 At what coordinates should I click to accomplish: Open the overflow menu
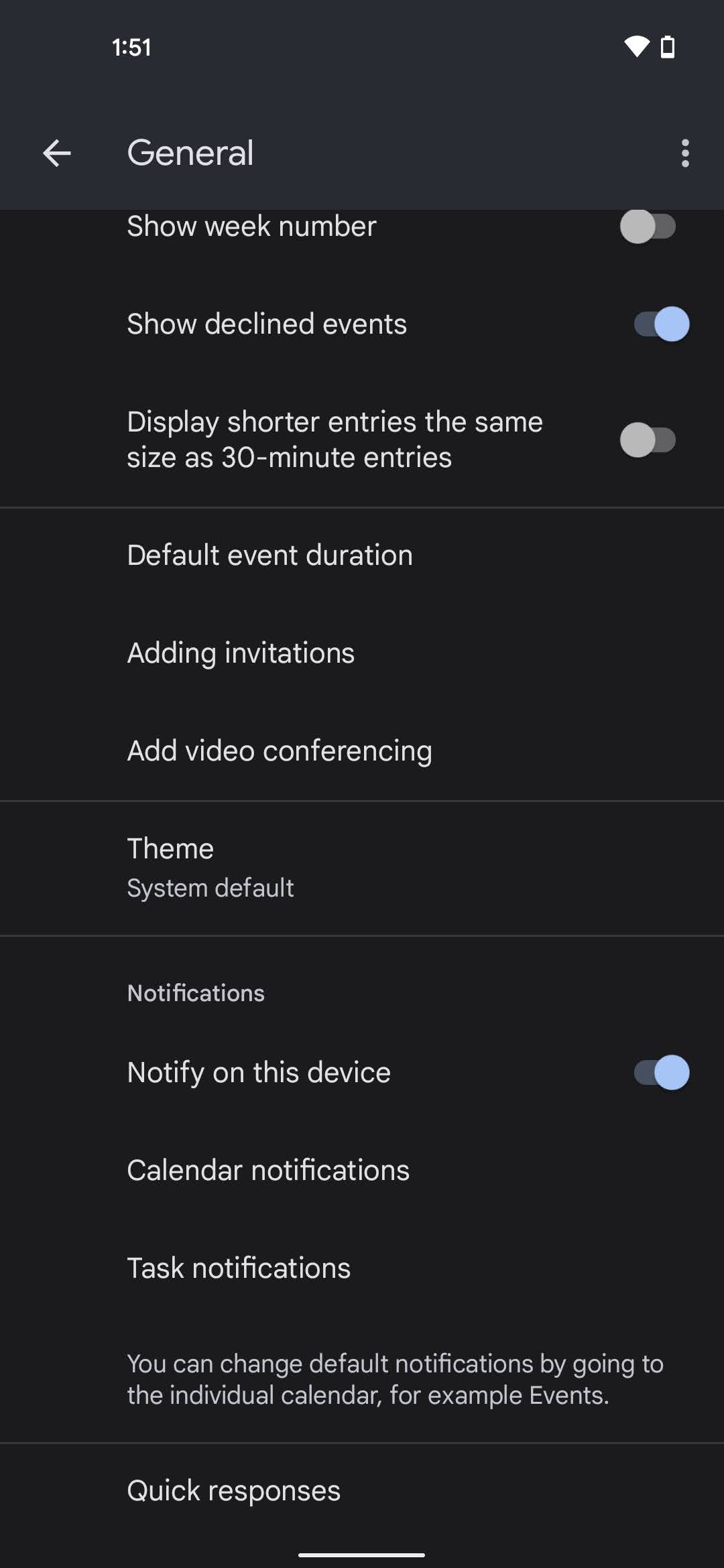[x=684, y=153]
